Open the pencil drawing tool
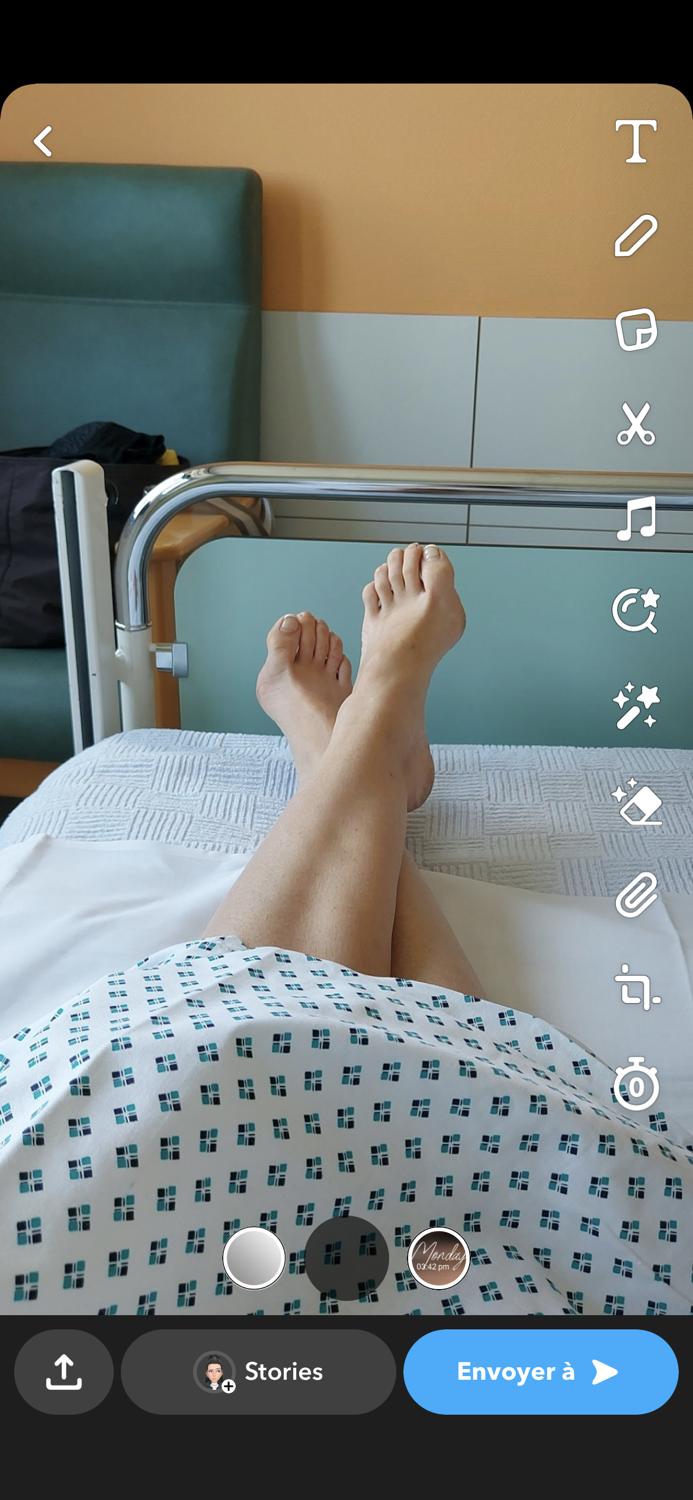This screenshot has height=1500, width=693. click(636, 236)
